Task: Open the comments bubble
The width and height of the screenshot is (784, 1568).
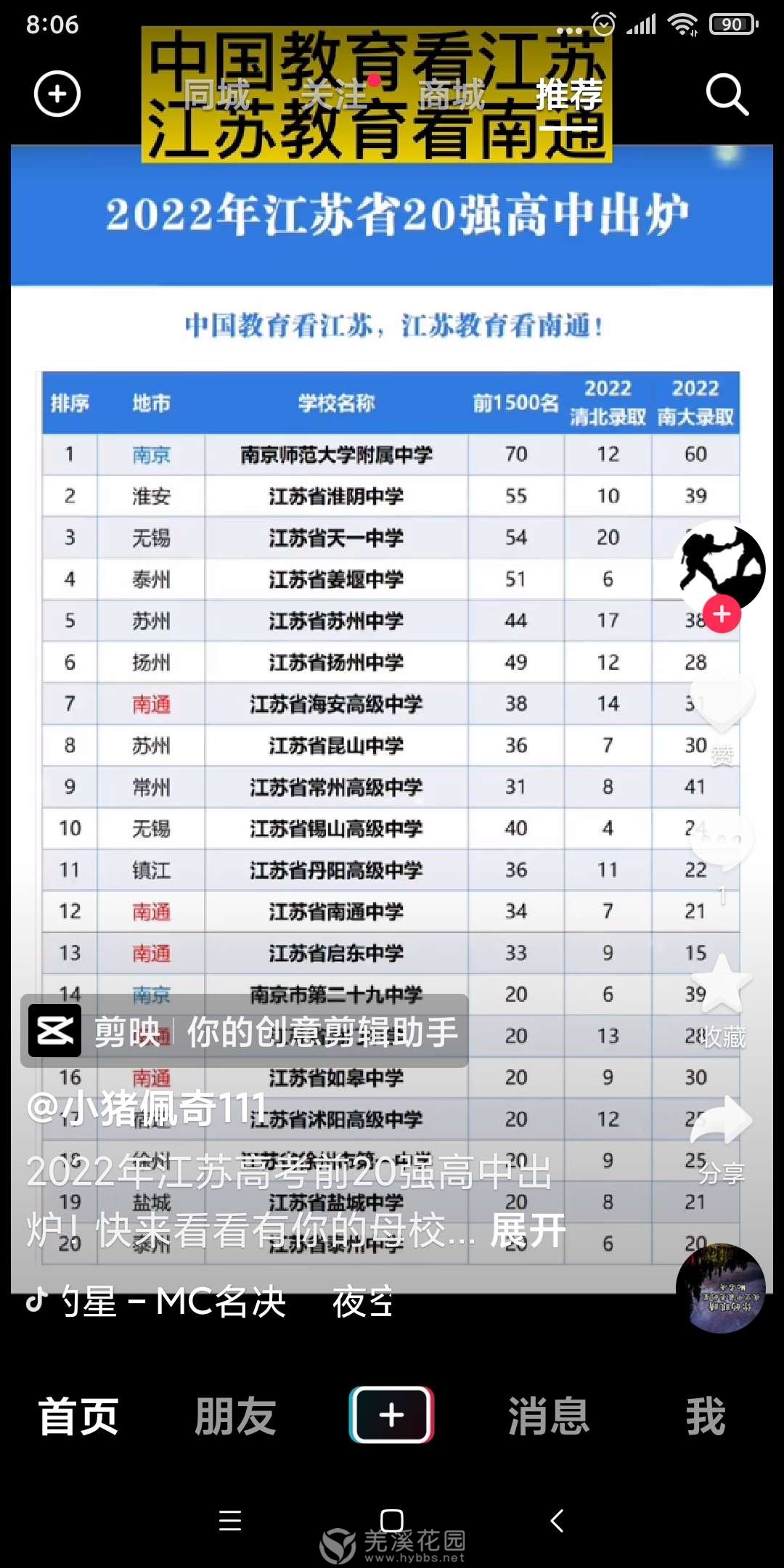Action: 722,842
